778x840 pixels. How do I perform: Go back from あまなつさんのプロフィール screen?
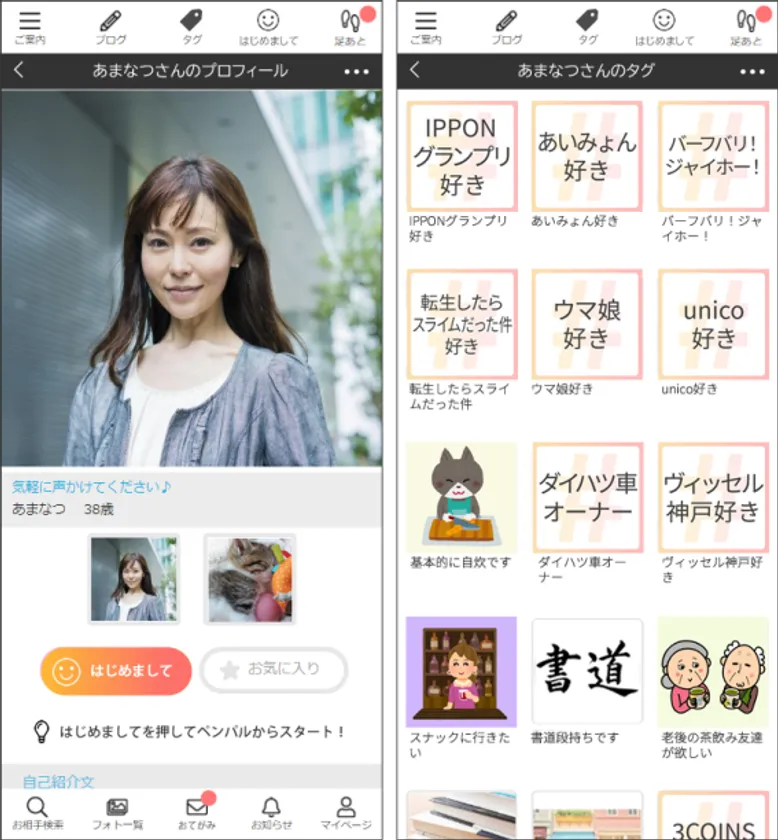19,71
